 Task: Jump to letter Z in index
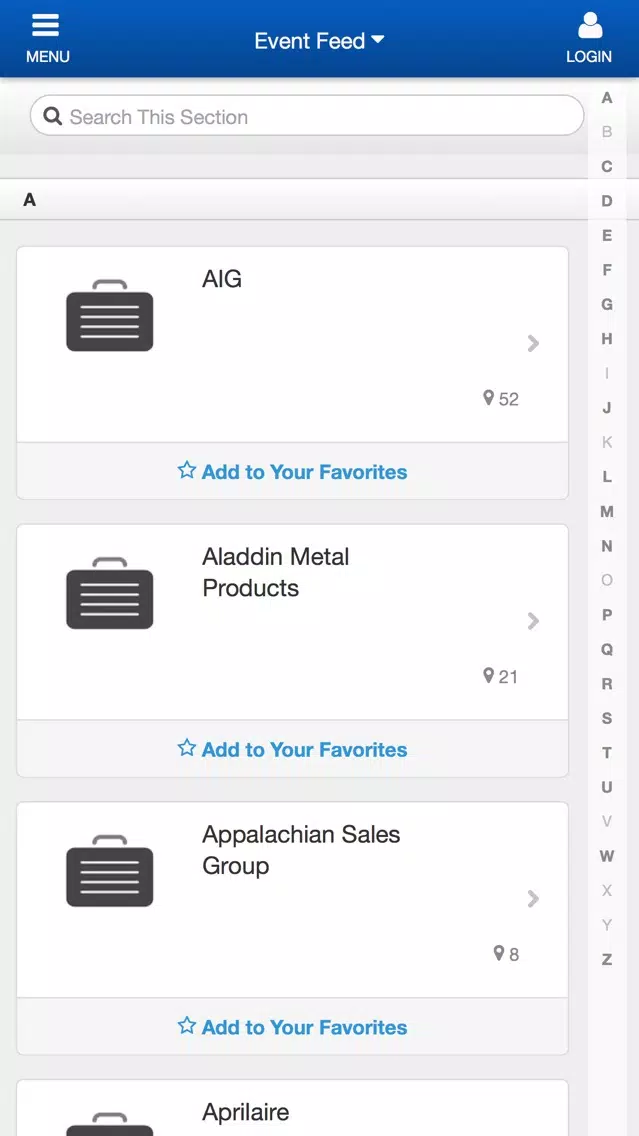point(607,960)
